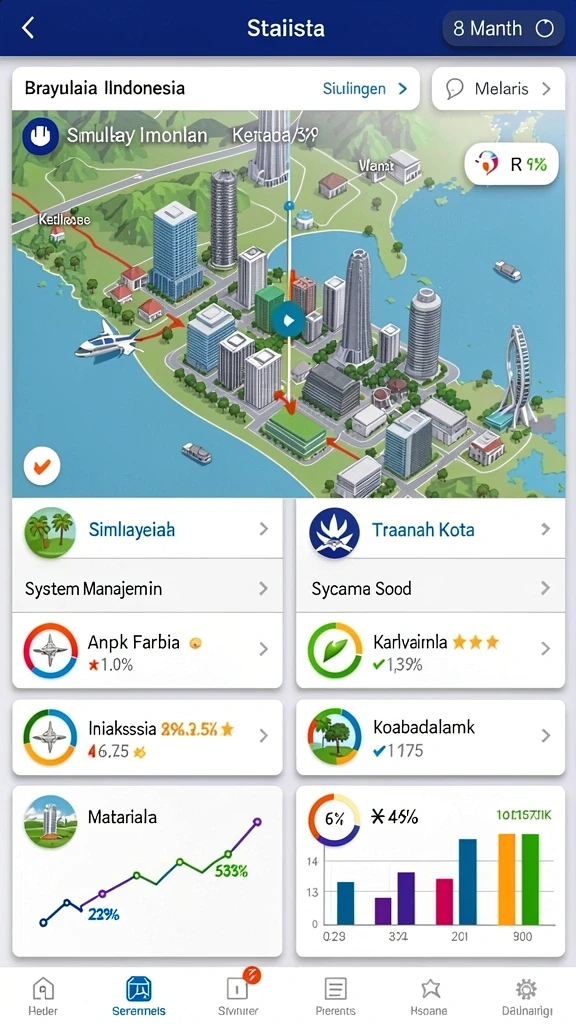Open the Traanah Kota row
576x1024 pixels.
point(430,530)
